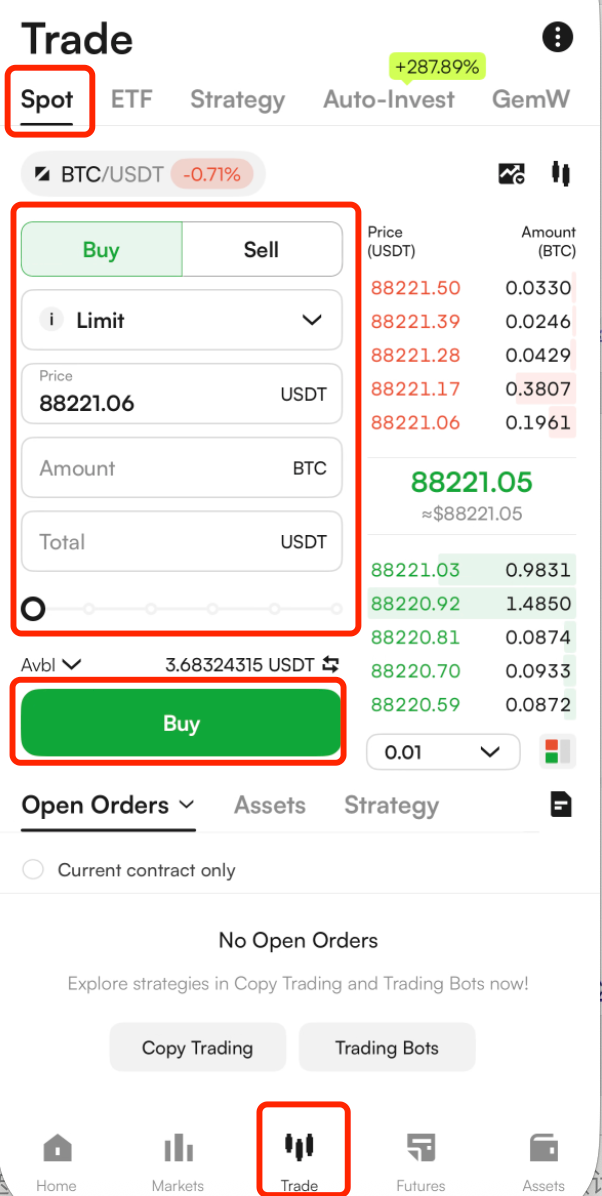602x1196 pixels.
Task: Check Current contract only
Action: [x=34, y=870]
